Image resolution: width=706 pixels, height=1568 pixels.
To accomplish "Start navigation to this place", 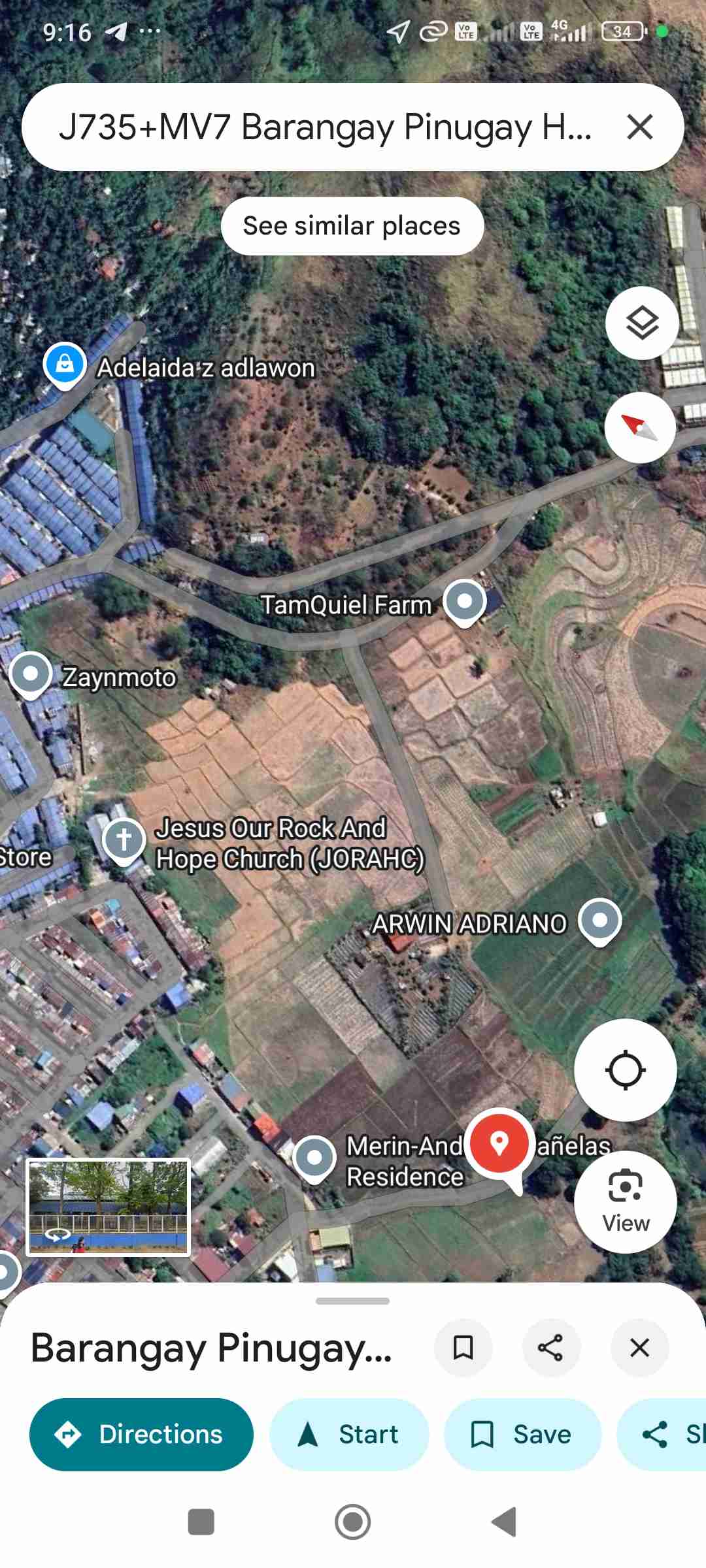I will [x=348, y=1435].
